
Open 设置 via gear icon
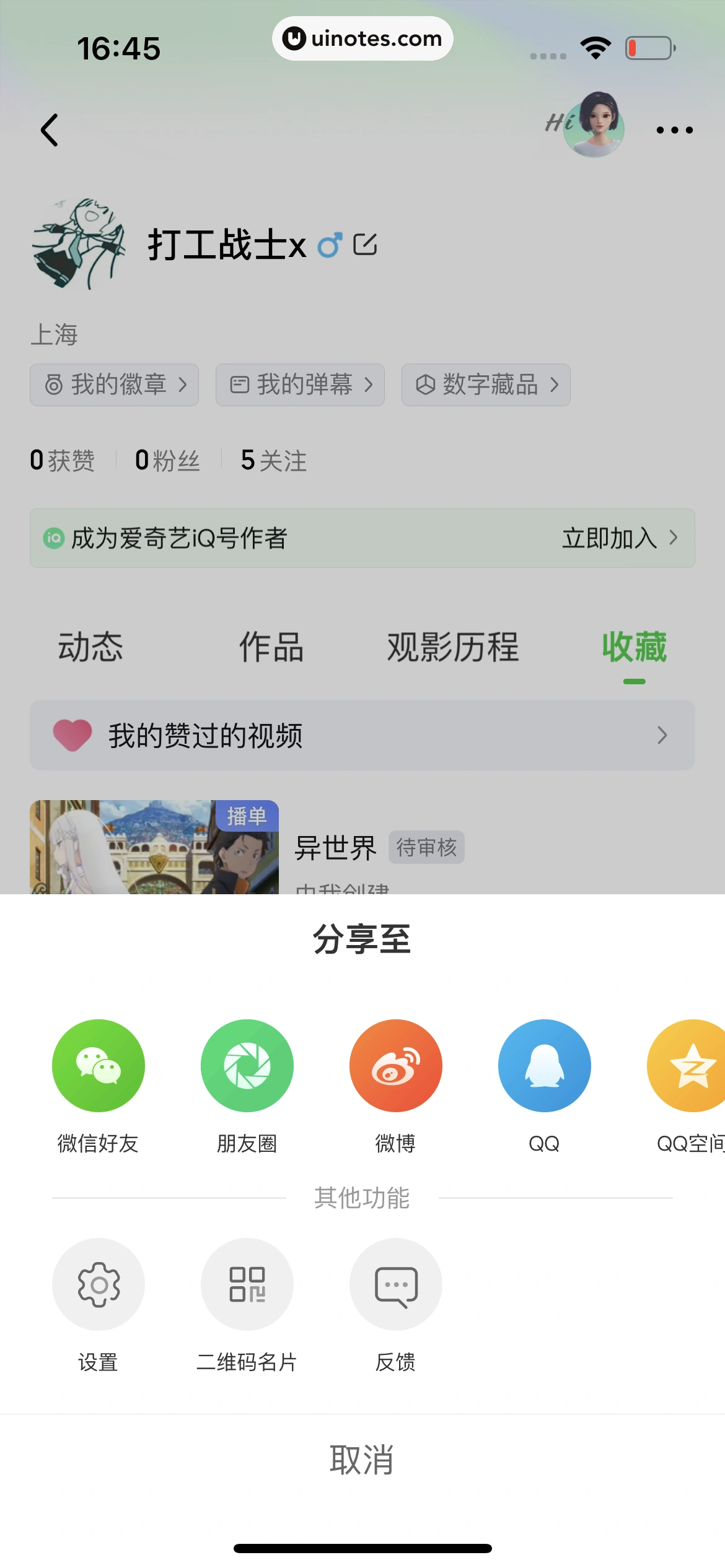pos(98,1284)
